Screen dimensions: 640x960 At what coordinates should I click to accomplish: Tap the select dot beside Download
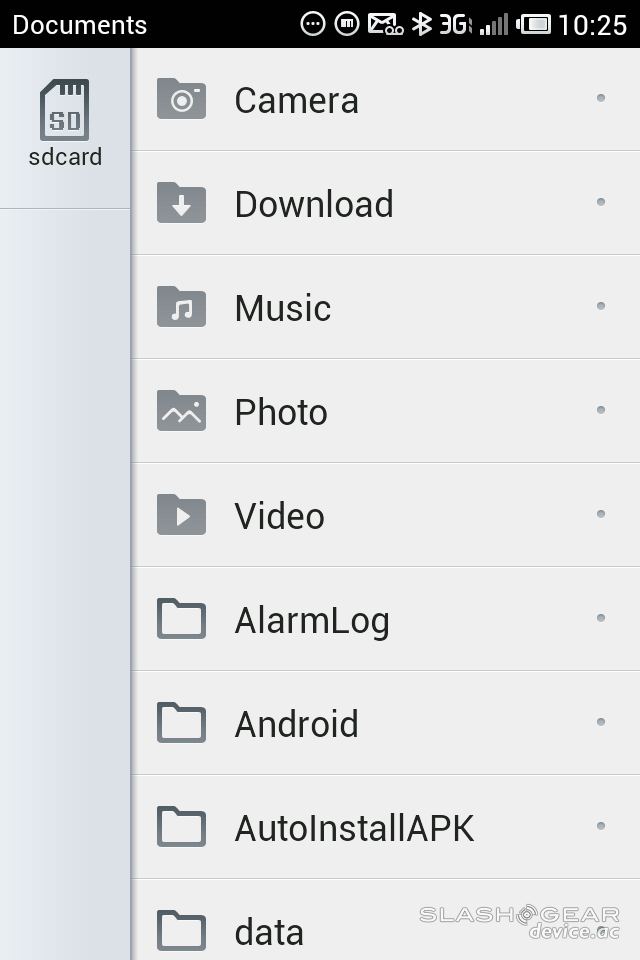point(601,202)
